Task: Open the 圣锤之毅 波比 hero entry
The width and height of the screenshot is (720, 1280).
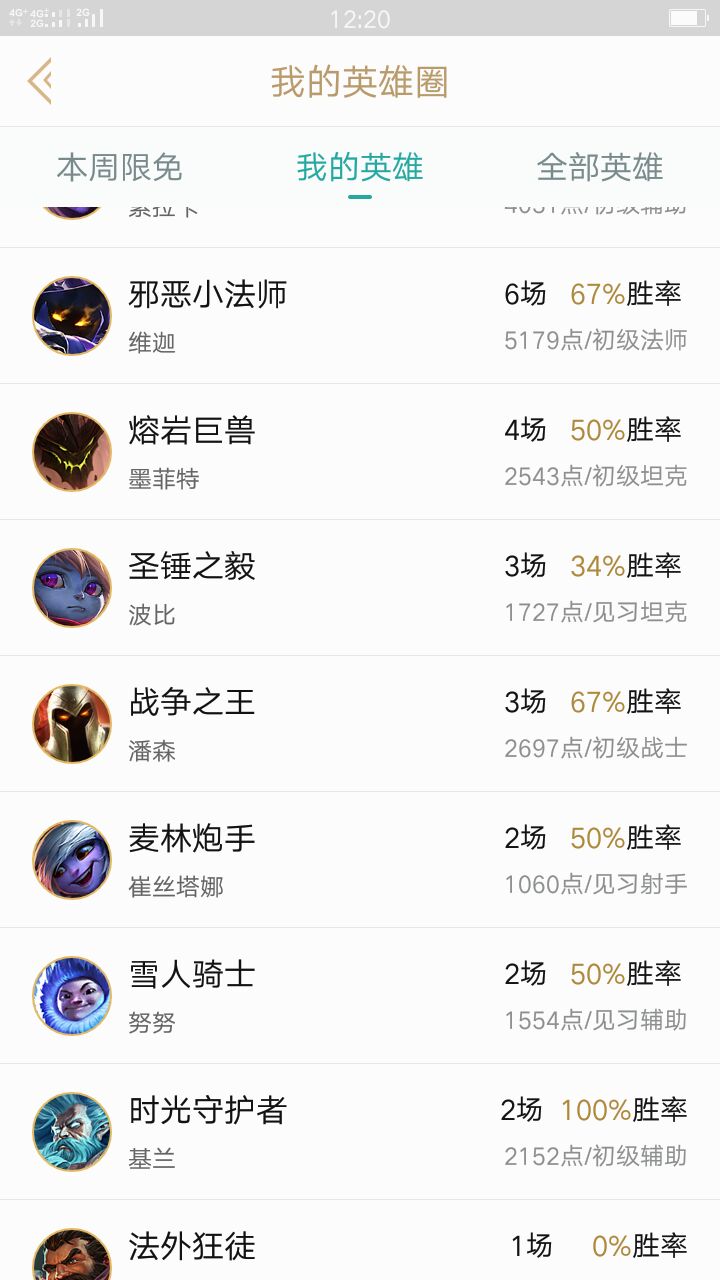Action: (x=360, y=588)
